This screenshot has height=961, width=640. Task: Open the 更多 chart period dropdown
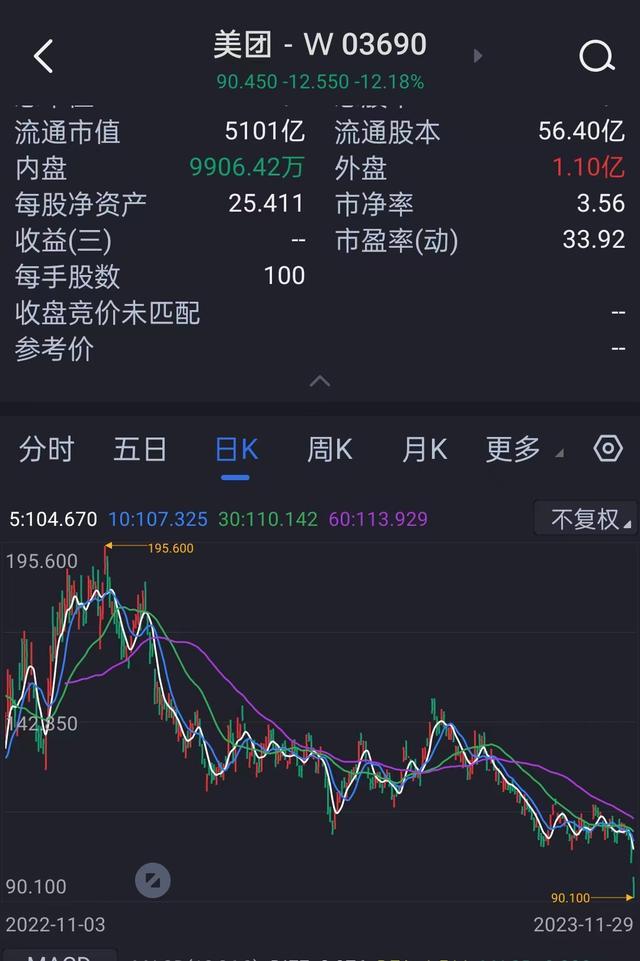click(518, 450)
